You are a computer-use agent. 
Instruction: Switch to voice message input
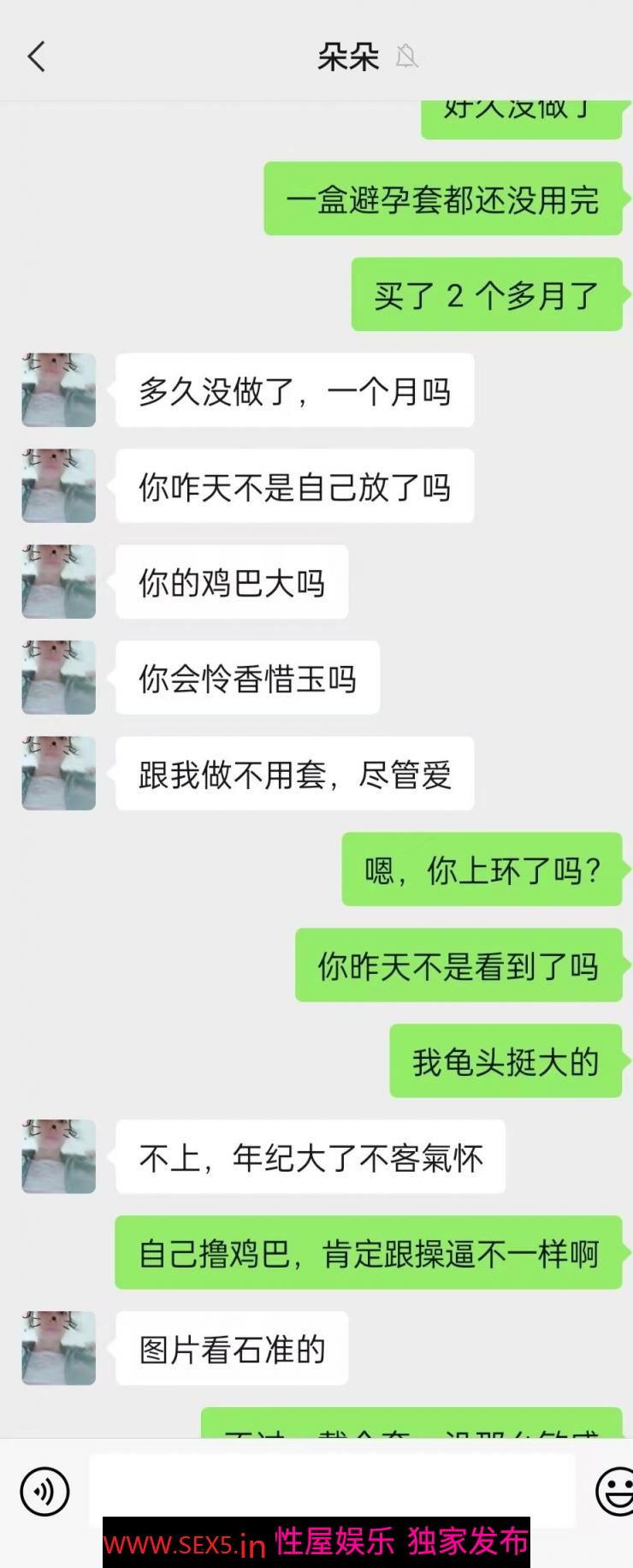(44, 1491)
